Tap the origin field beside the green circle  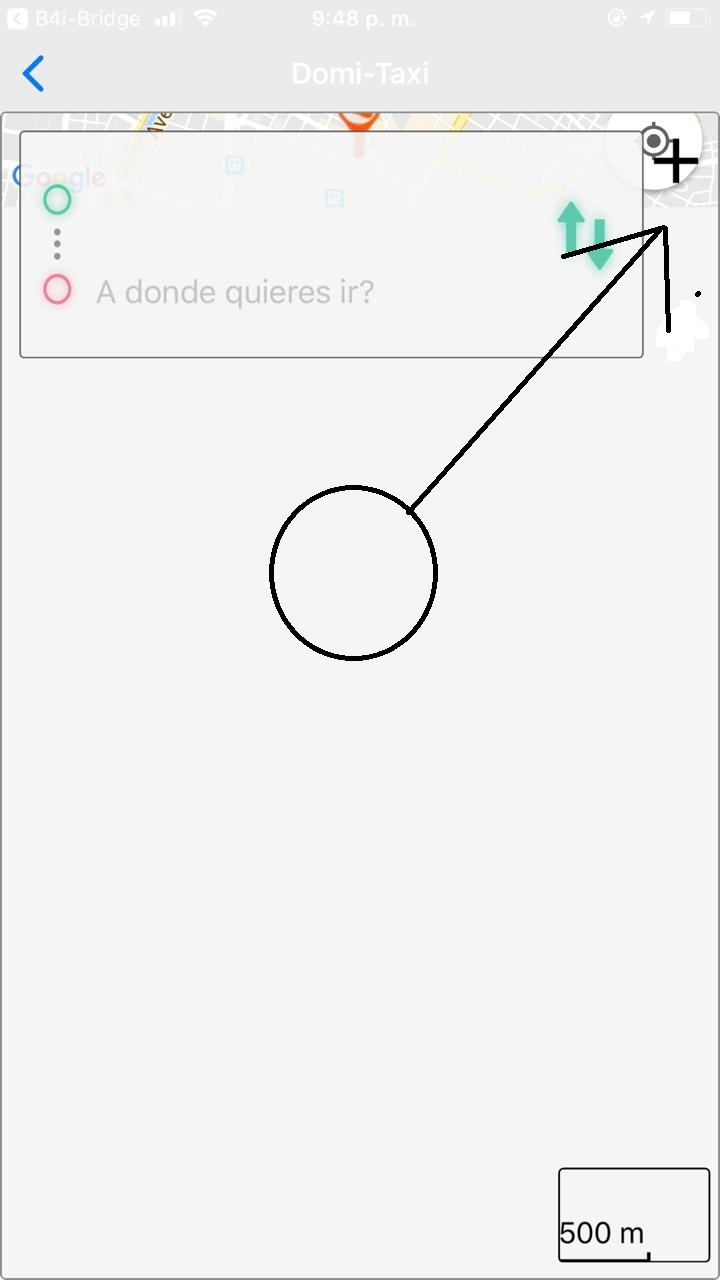click(300, 200)
